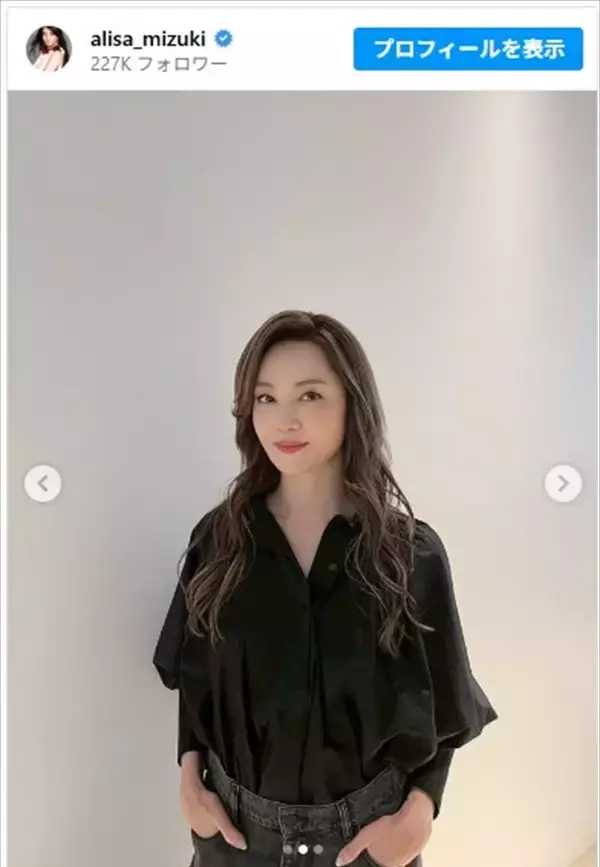Go to the next photo in the carousel
Screen dimensions: 600x867
coord(563,484)
